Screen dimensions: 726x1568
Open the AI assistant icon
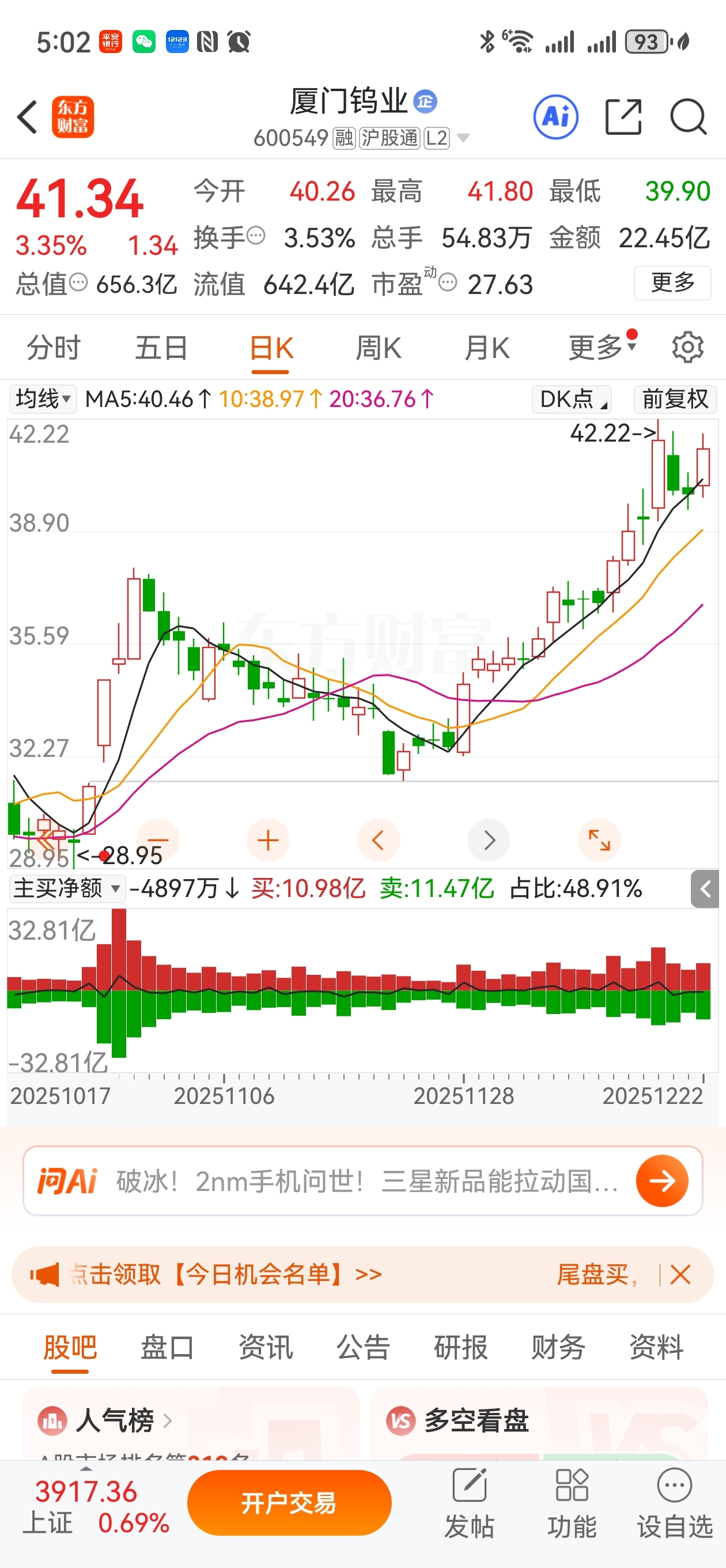[555, 116]
